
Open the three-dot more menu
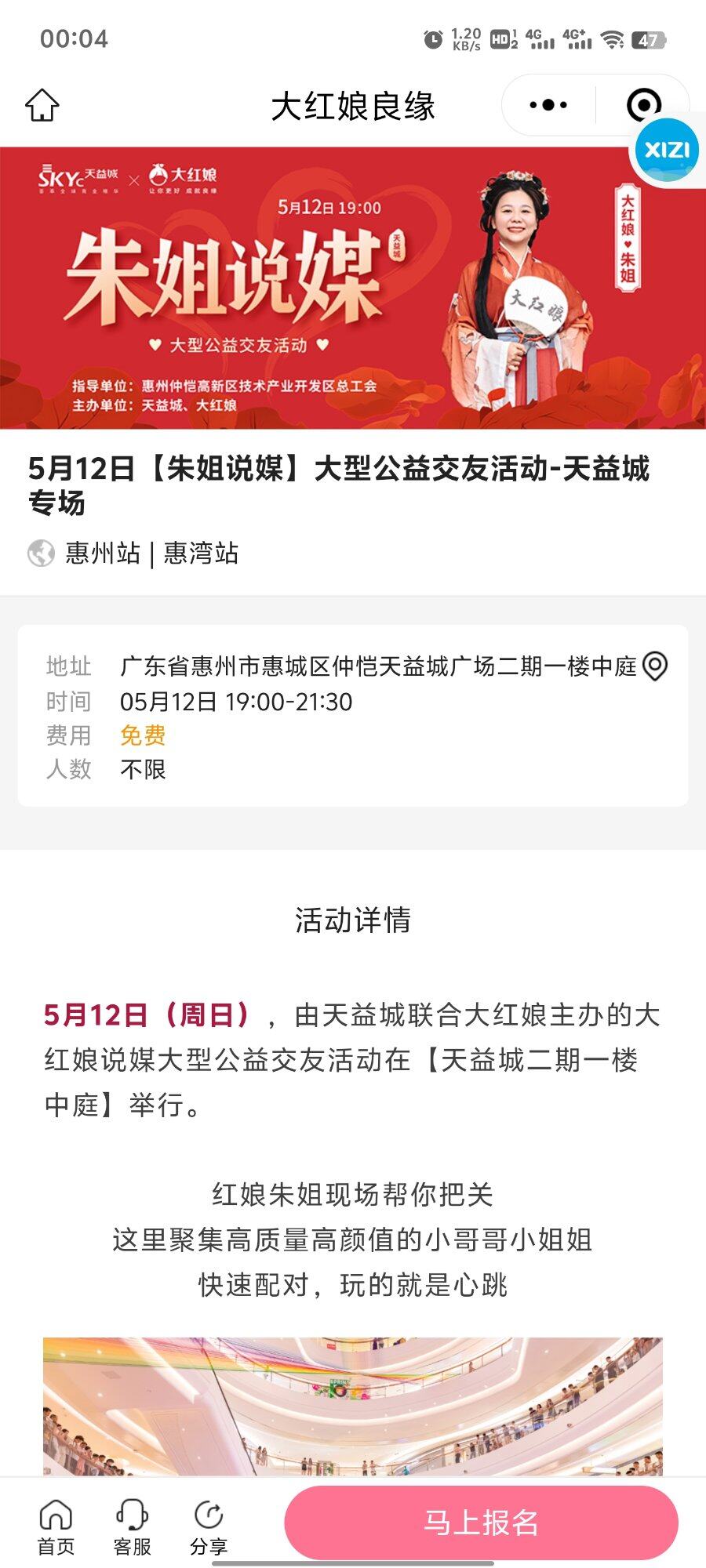[548, 105]
